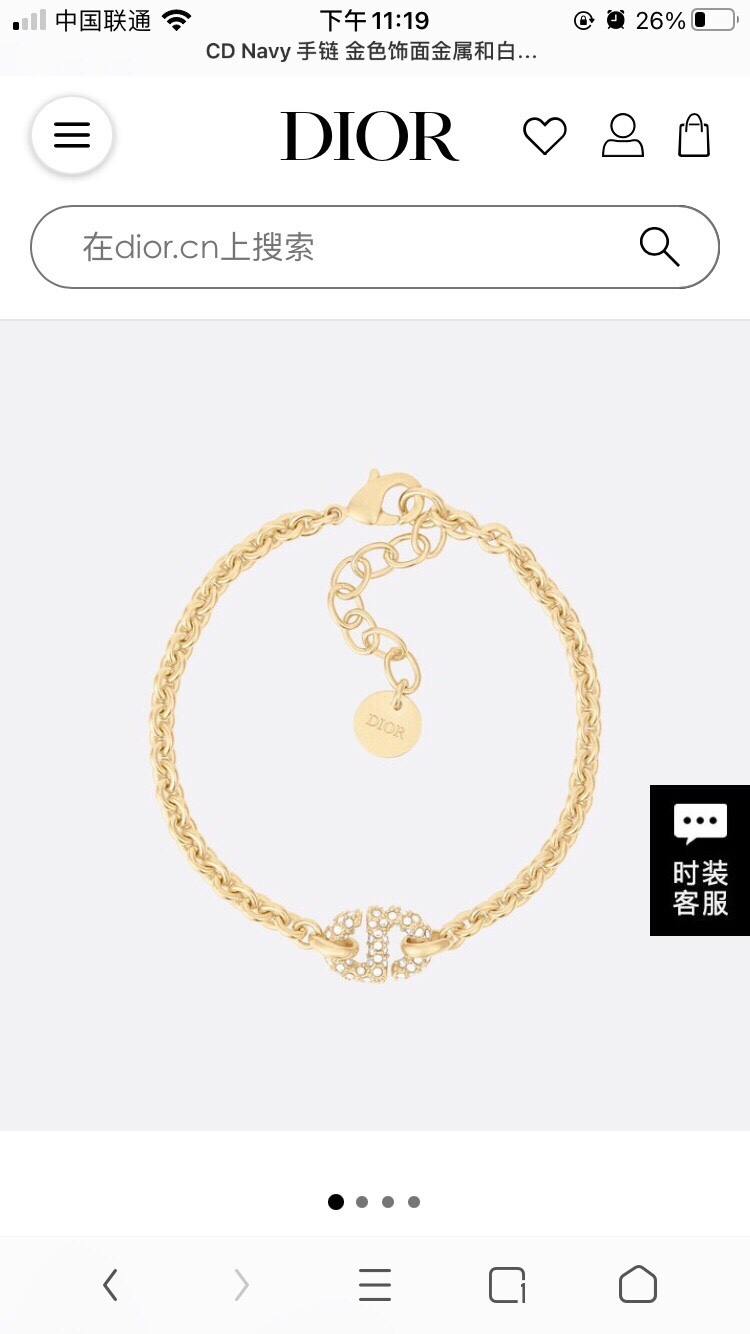Open the browser menu in bottom bar
This screenshot has width=750, height=1334.
pos(375,1285)
